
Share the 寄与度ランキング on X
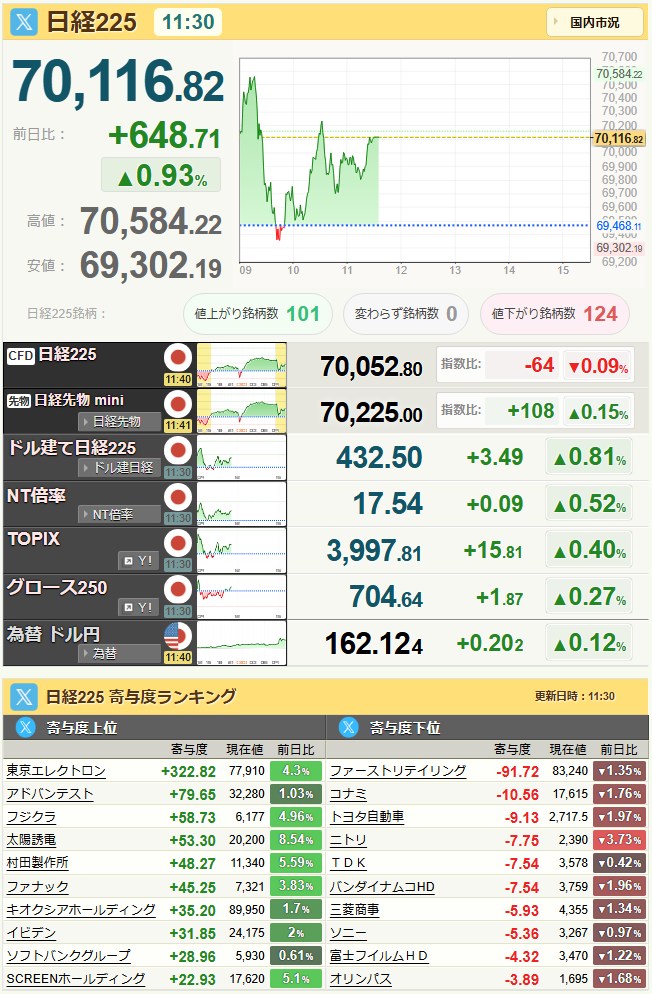tap(23, 697)
